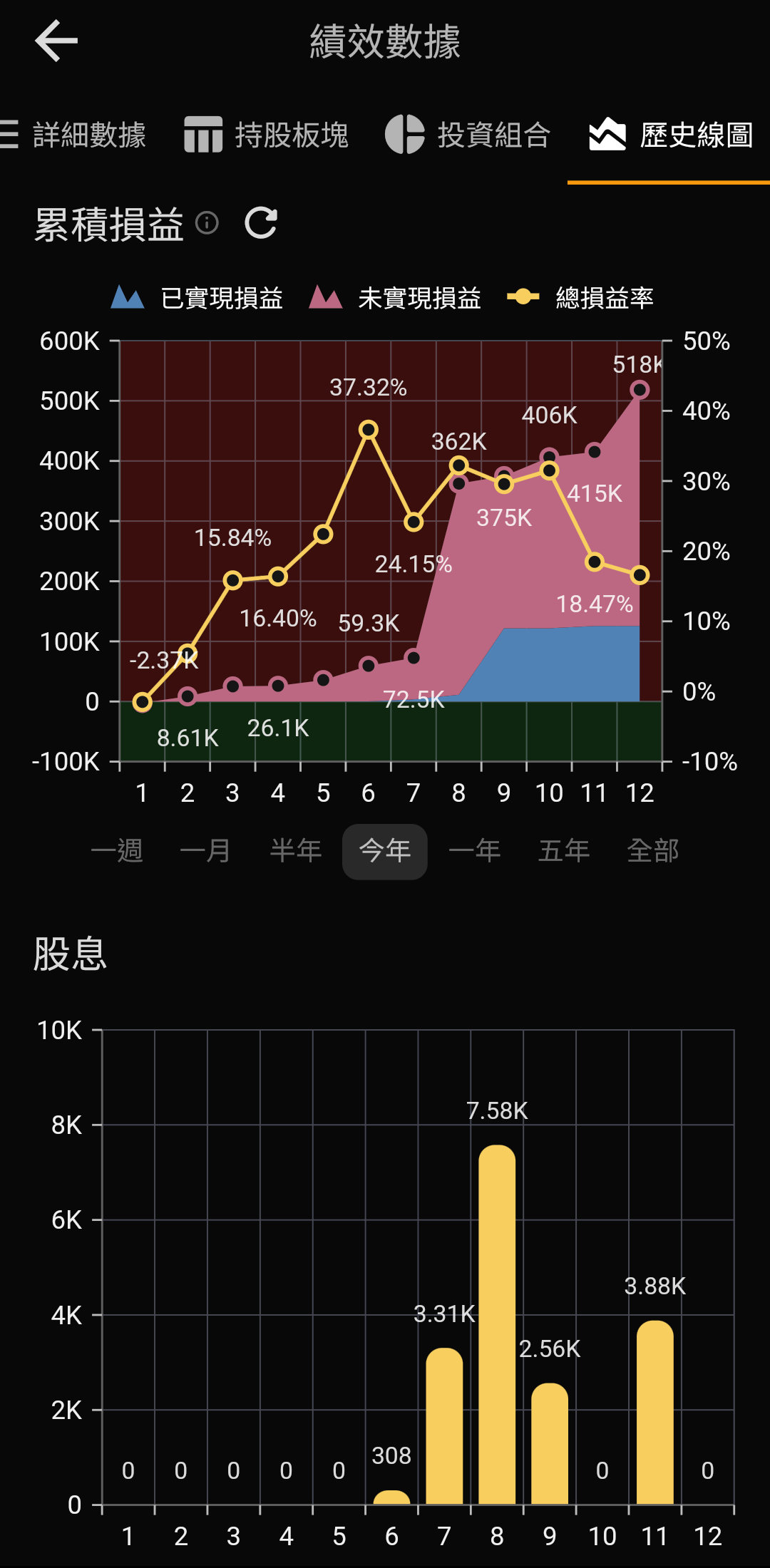Select the 一月 time range
The width and height of the screenshot is (770, 1568).
pyautogui.click(x=206, y=851)
